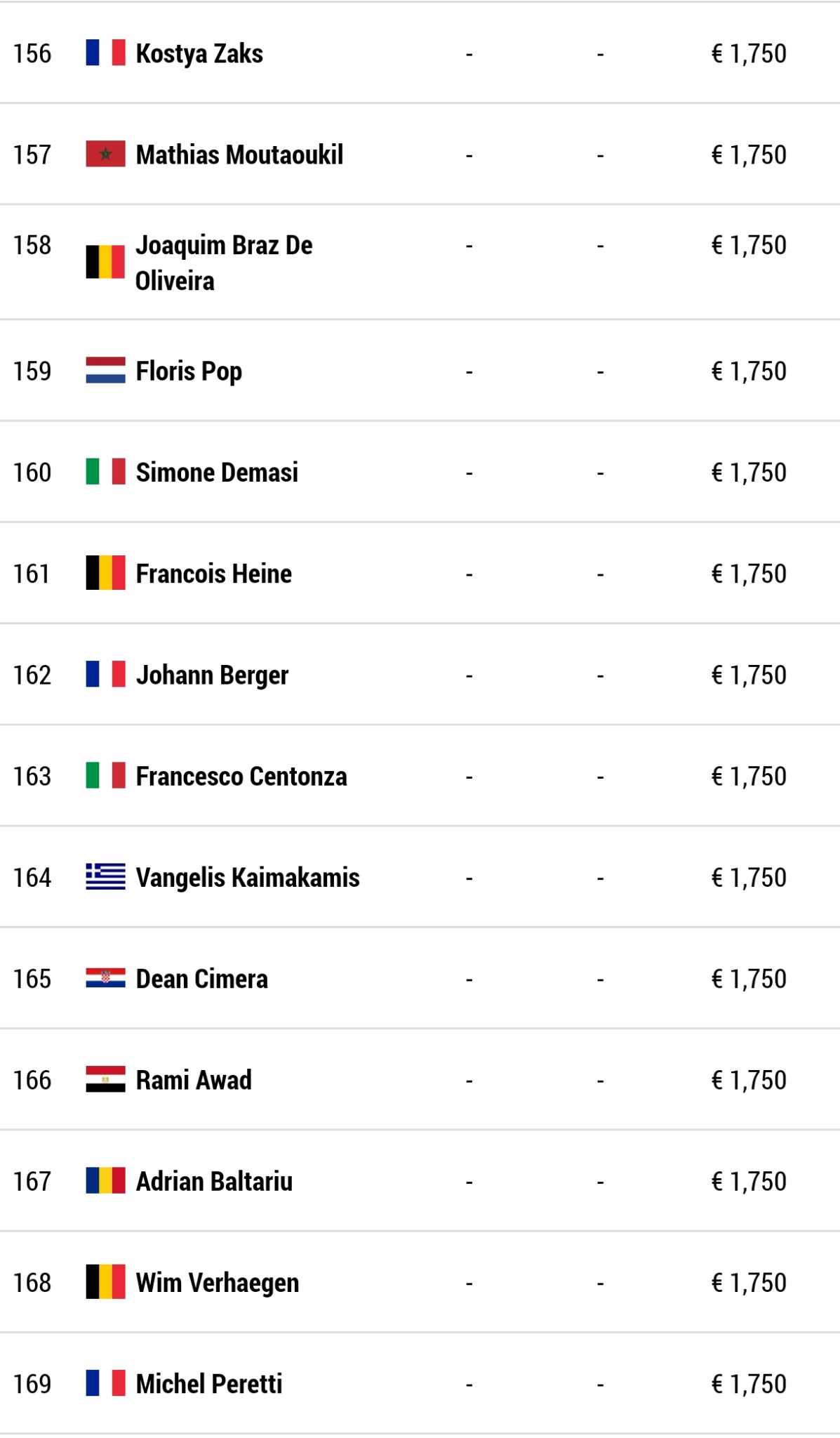View Johann Berger's player page

coord(212,675)
